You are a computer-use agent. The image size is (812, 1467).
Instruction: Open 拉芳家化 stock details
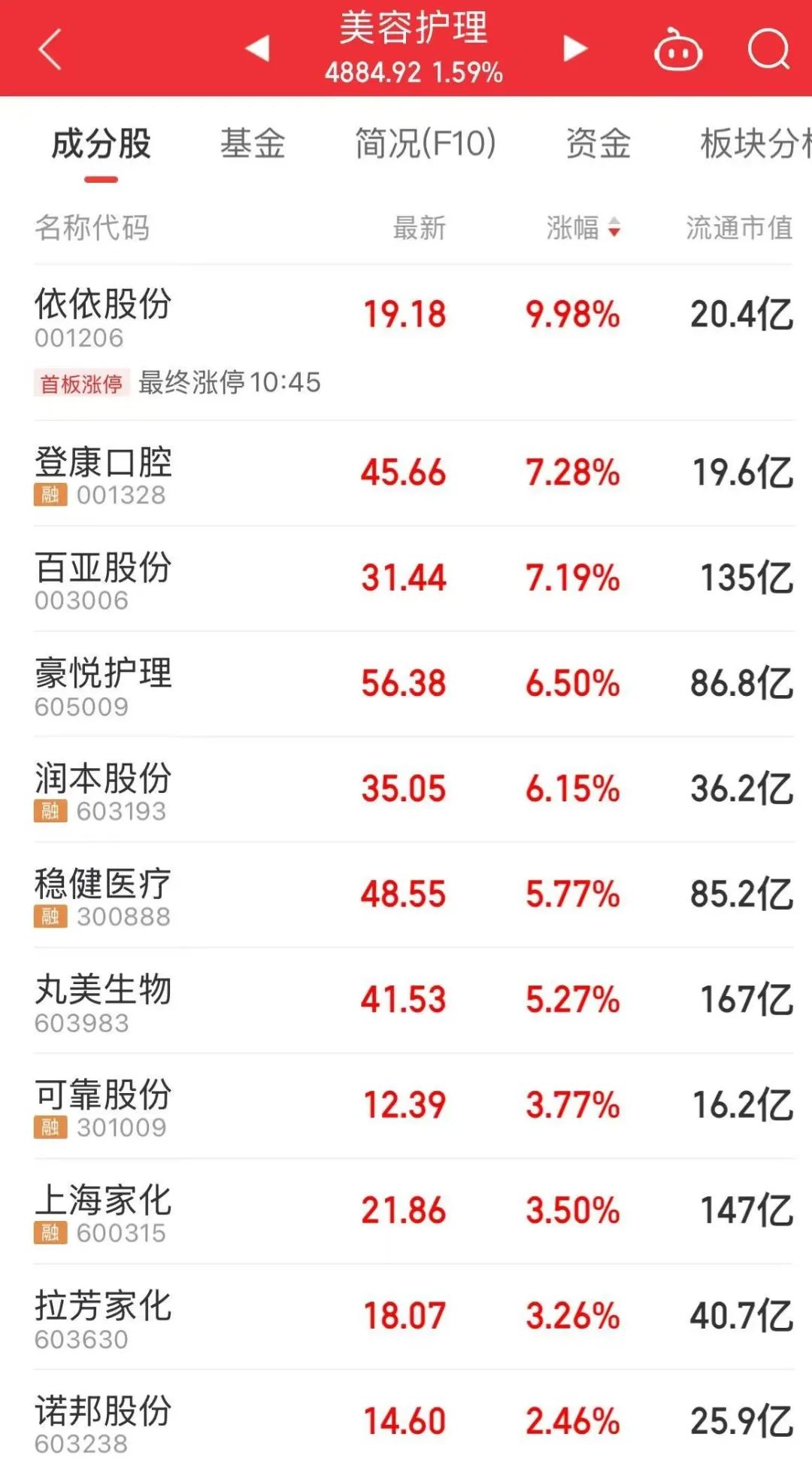pos(414,1316)
